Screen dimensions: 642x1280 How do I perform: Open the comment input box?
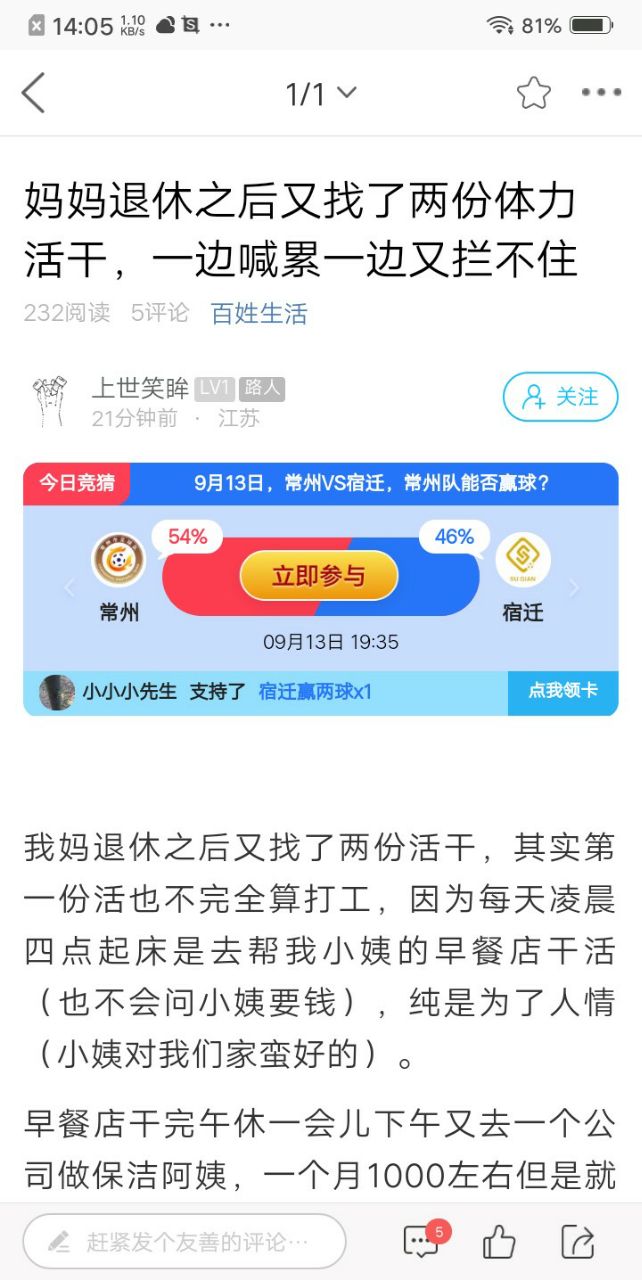pyautogui.click(x=185, y=1242)
